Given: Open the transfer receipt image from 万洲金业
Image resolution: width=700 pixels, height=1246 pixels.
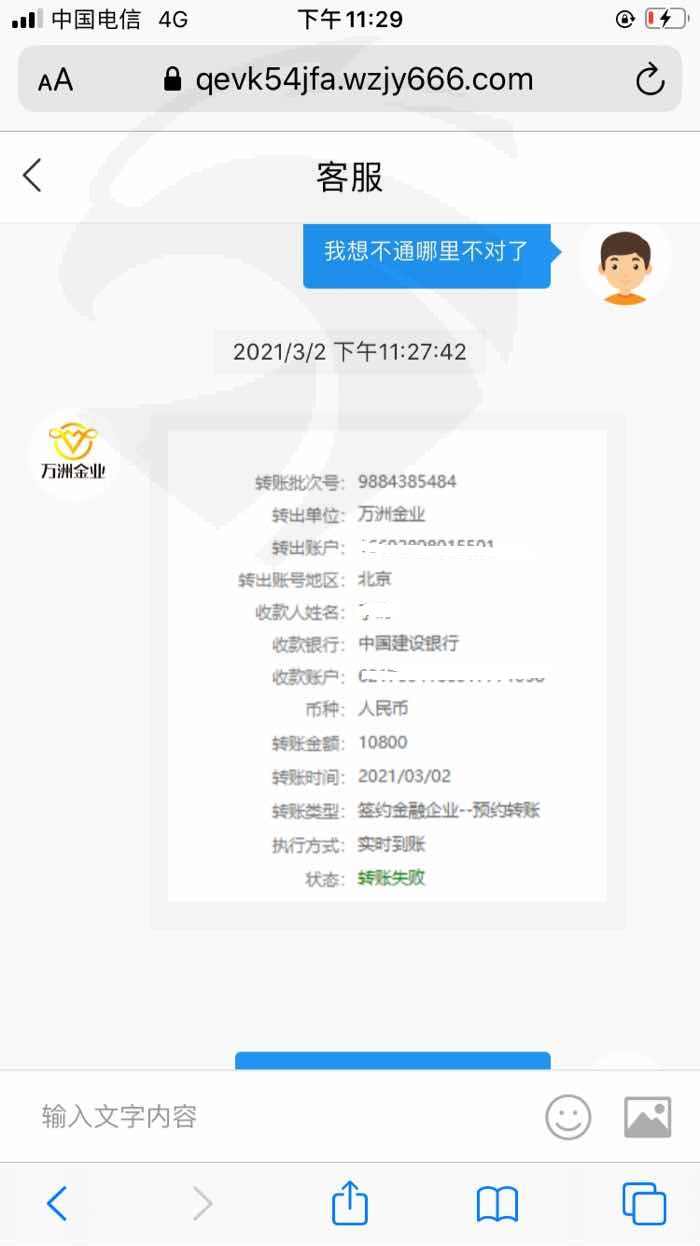Looking at the screenshot, I should pyautogui.click(x=387, y=668).
